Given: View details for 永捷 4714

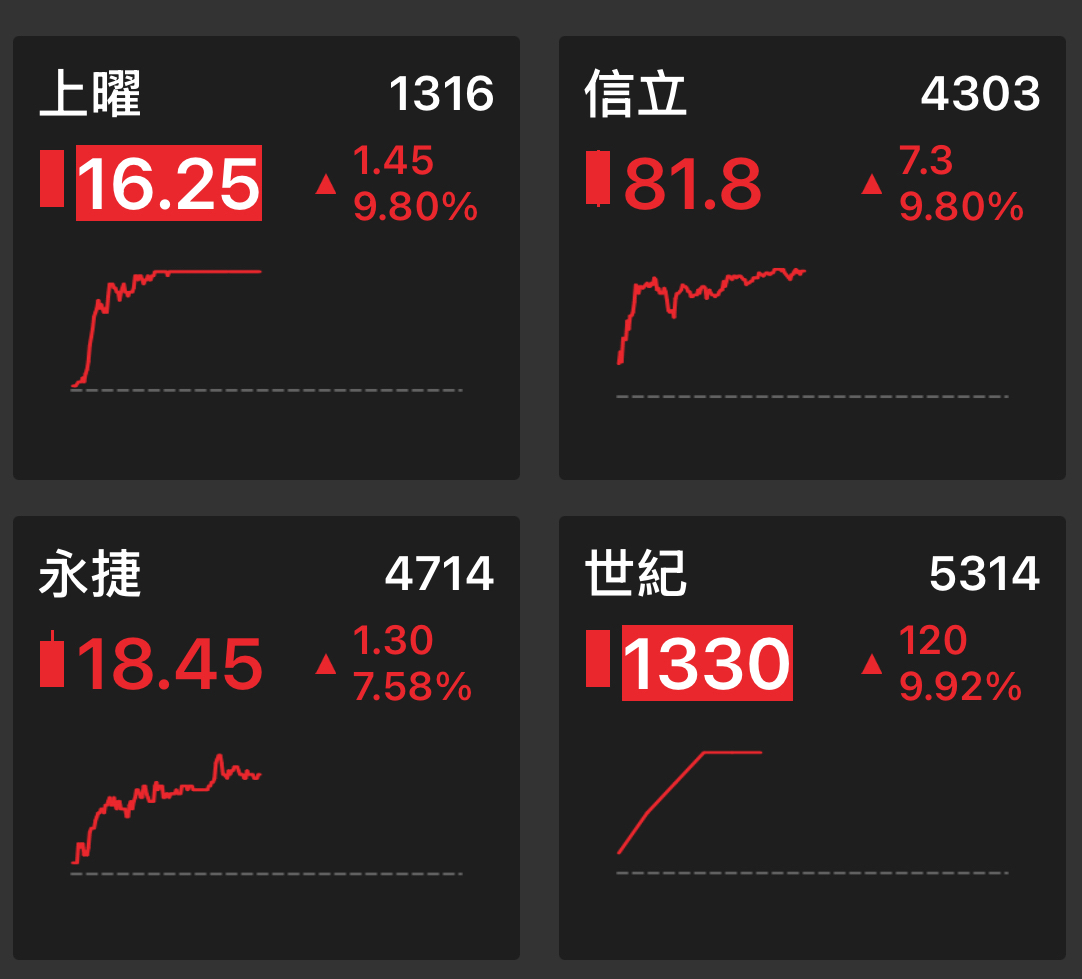Looking at the screenshot, I should [x=266, y=738].
